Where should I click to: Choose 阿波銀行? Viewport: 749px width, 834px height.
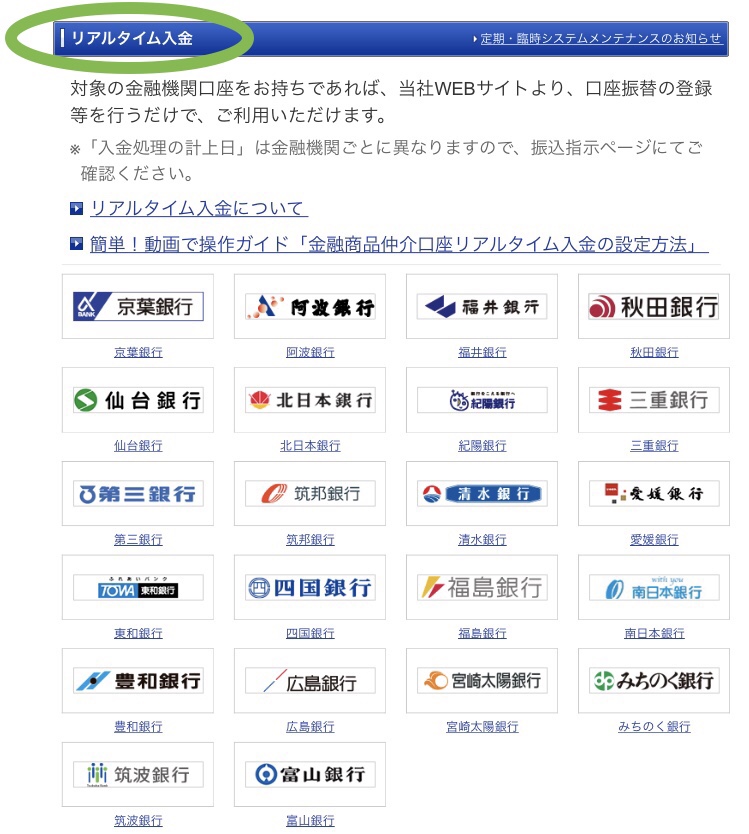tap(310, 307)
